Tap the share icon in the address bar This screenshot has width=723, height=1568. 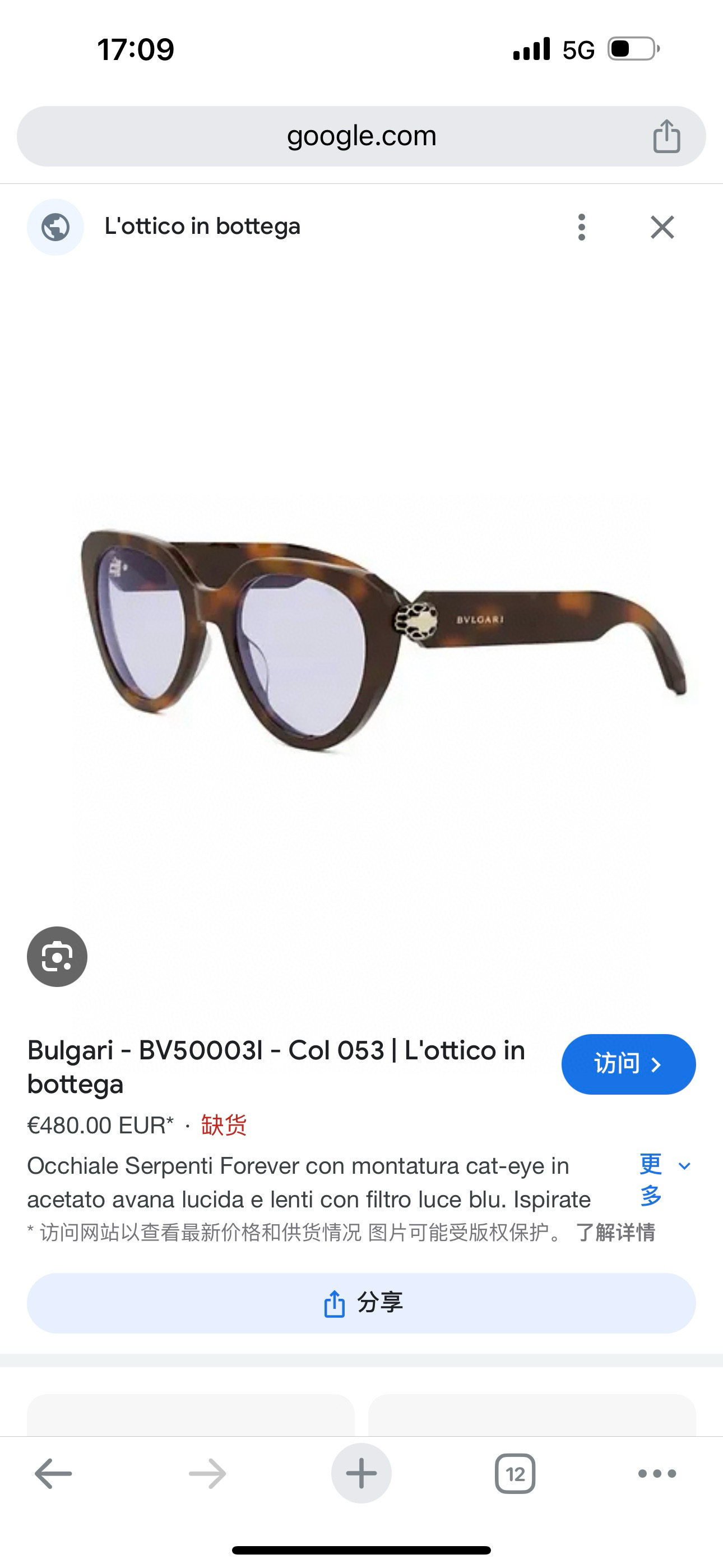pos(667,136)
